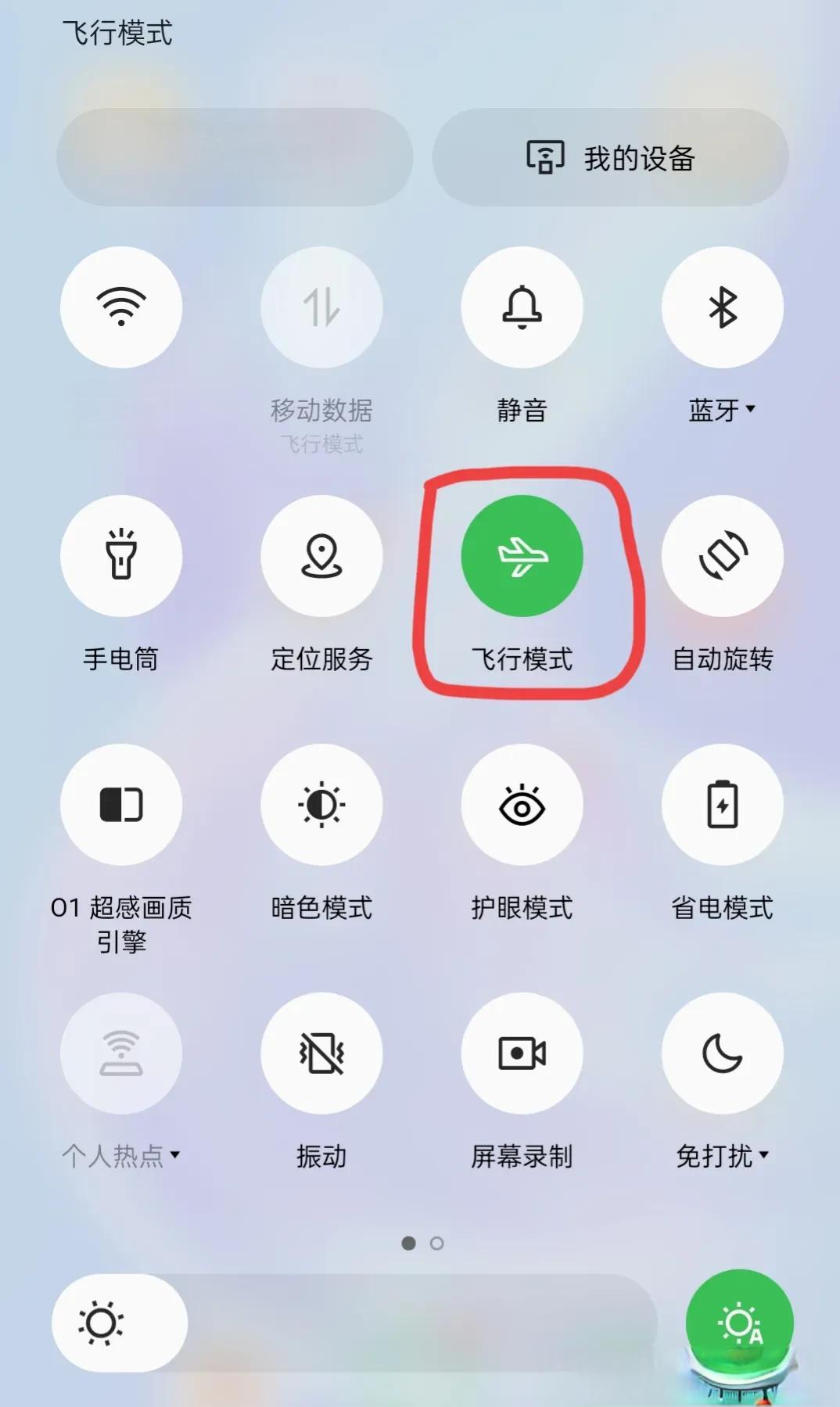
Task: Open My Device panel
Action: (x=611, y=157)
